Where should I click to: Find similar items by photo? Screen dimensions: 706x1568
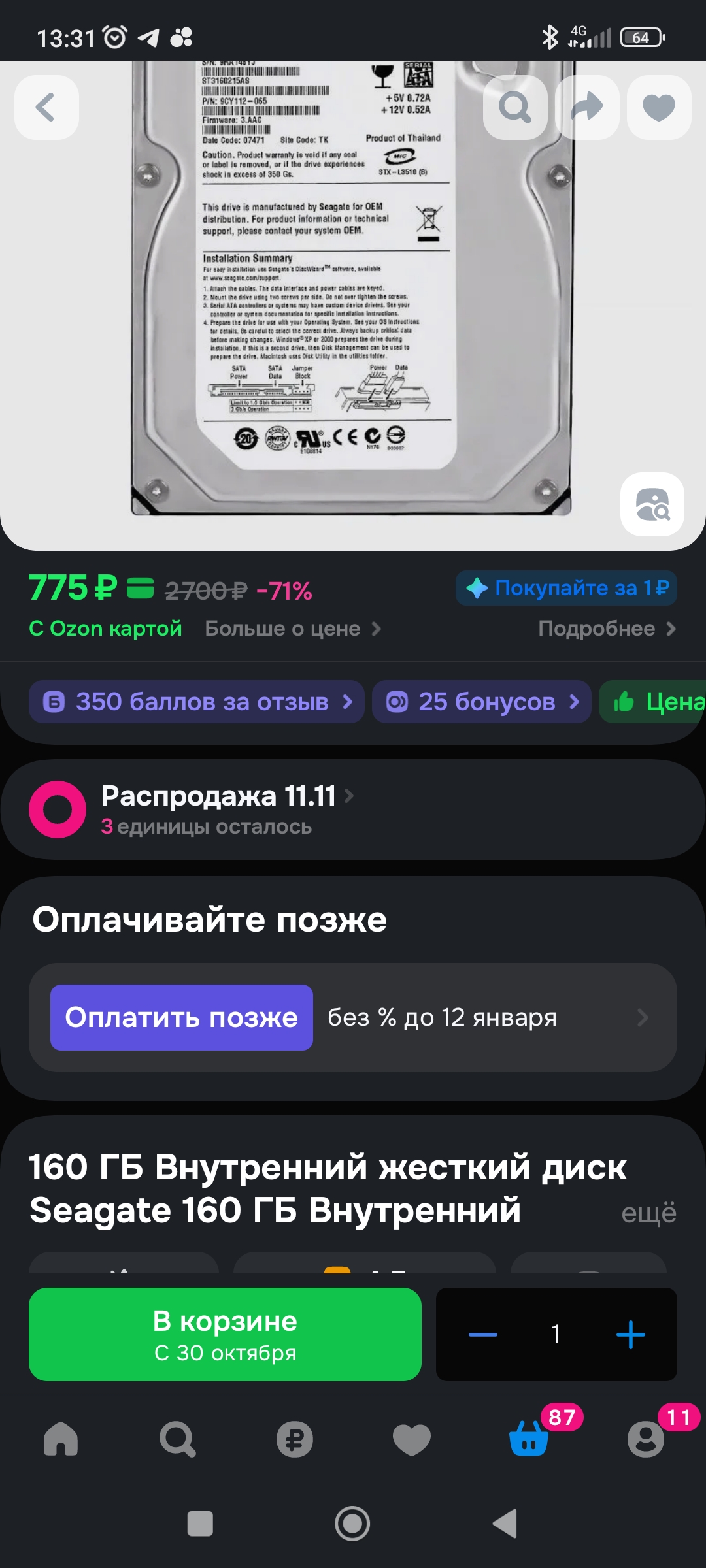652,504
